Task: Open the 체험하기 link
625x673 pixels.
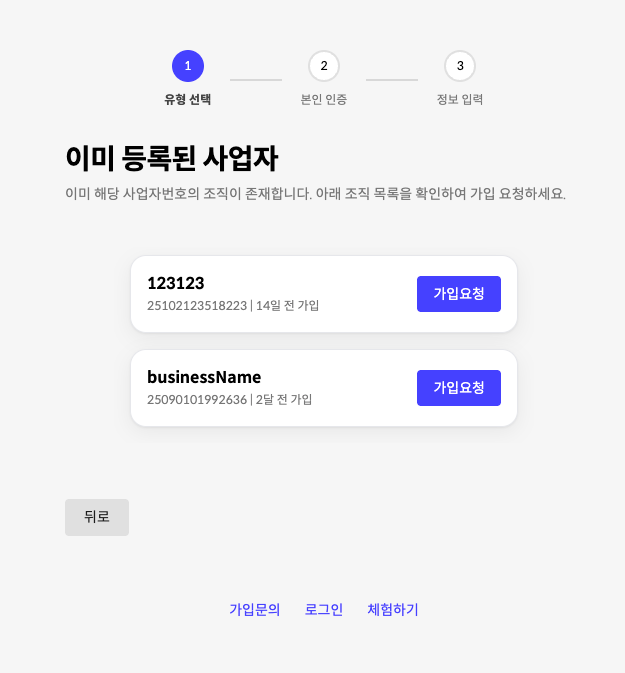Action: pyautogui.click(x=393, y=609)
